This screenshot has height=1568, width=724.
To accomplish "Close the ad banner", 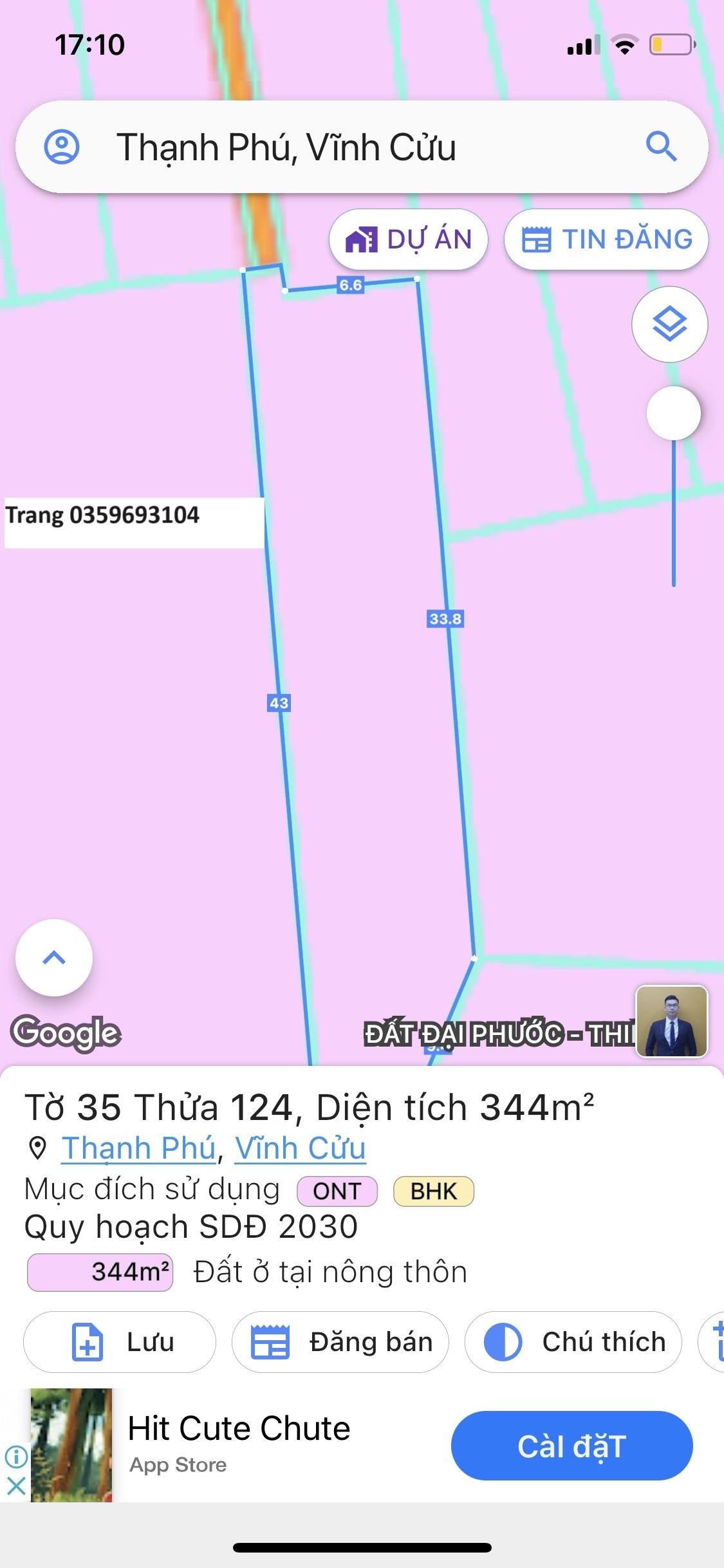I will [x=16, y=1486].
